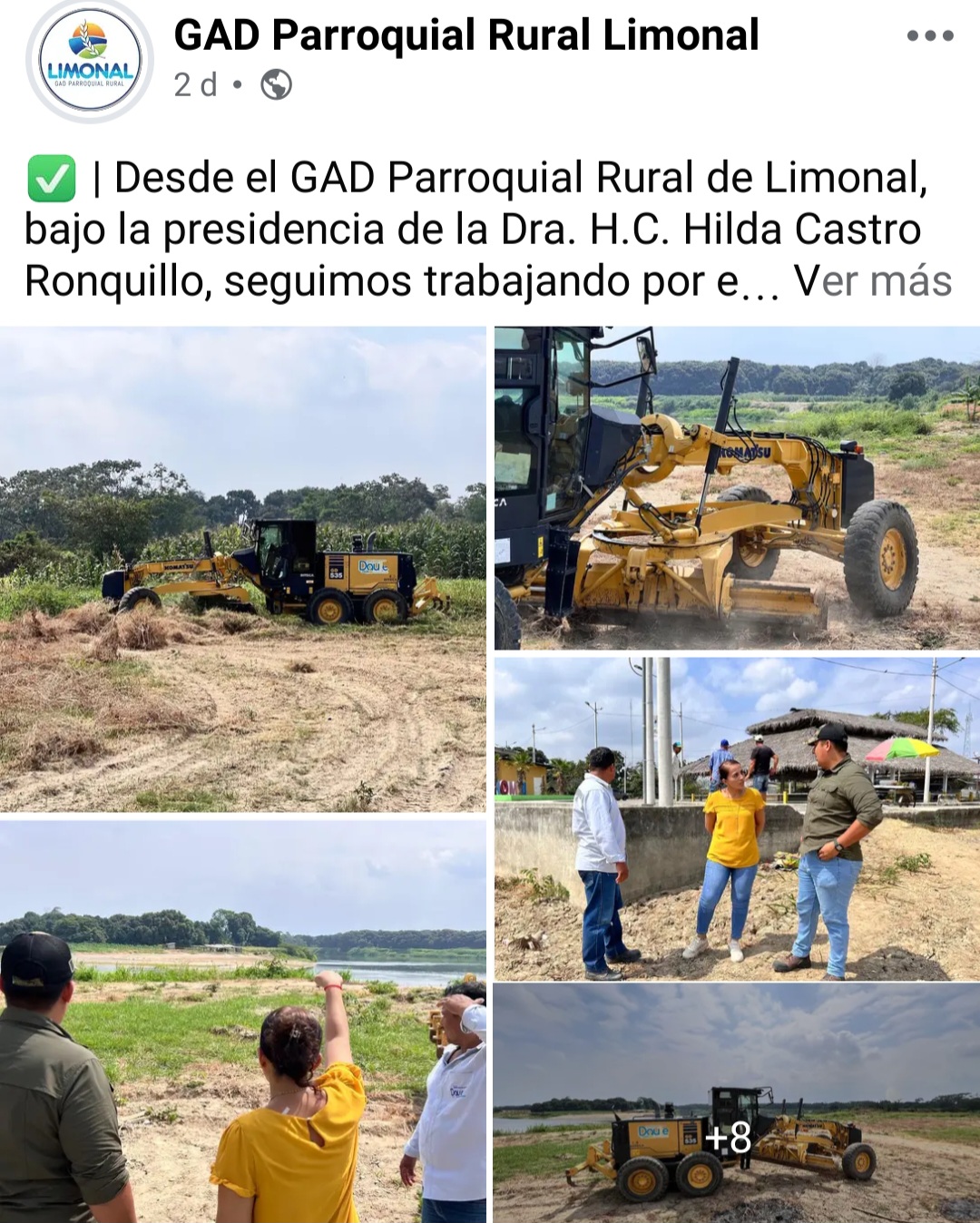The image size is (980, 1223).
Task: Open the post's three-dot options menu
Action: tap(930, 36)
